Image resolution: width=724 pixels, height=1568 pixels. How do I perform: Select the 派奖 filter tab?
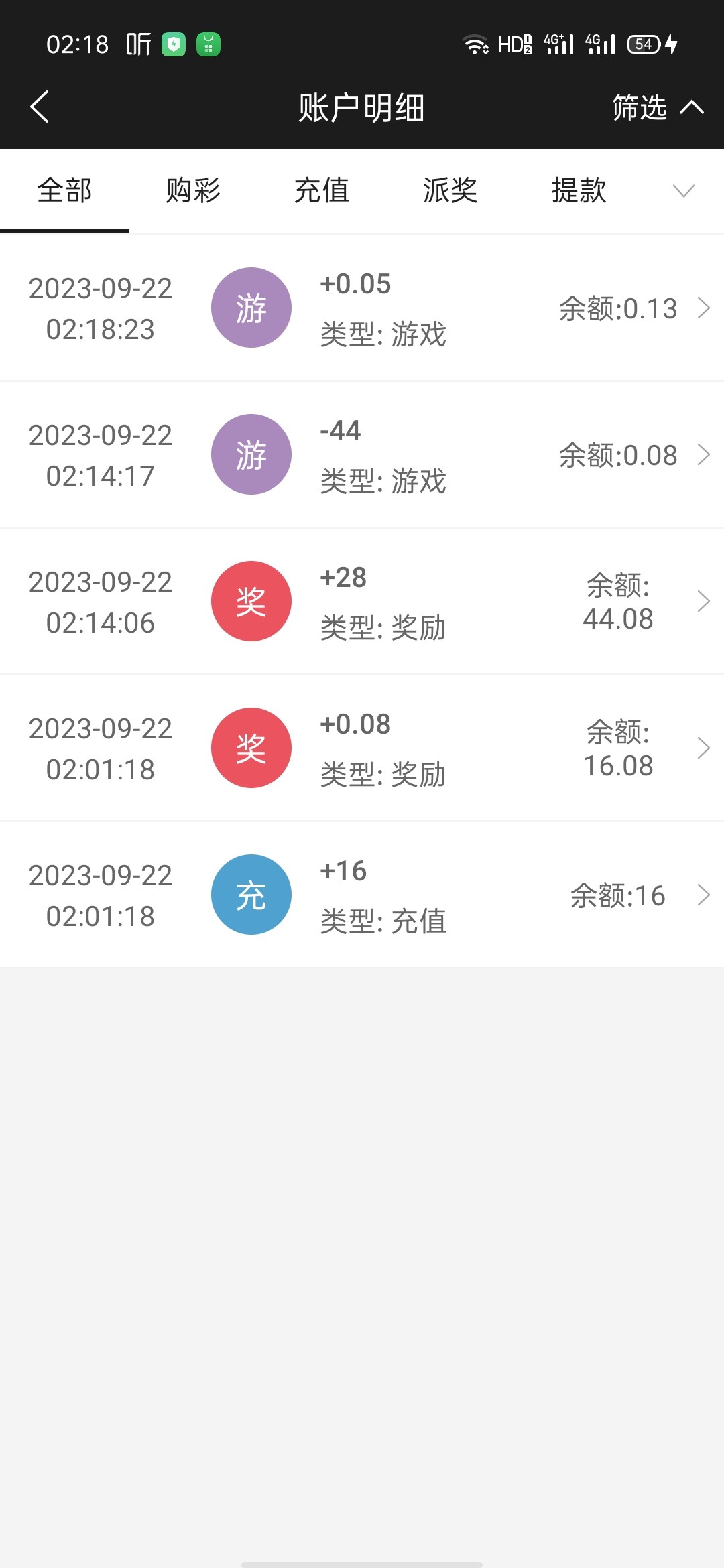(450, 191)
